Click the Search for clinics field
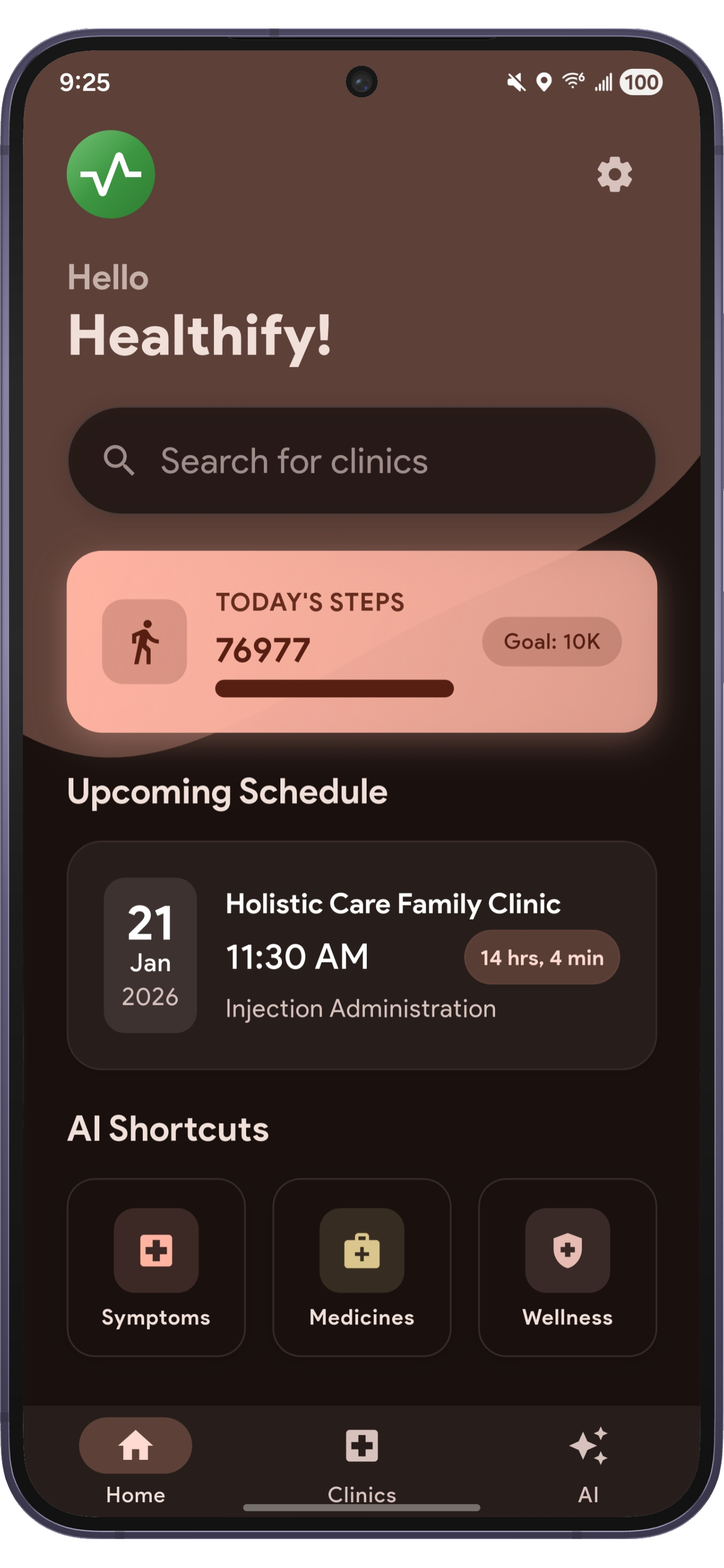 coord(362,461)
